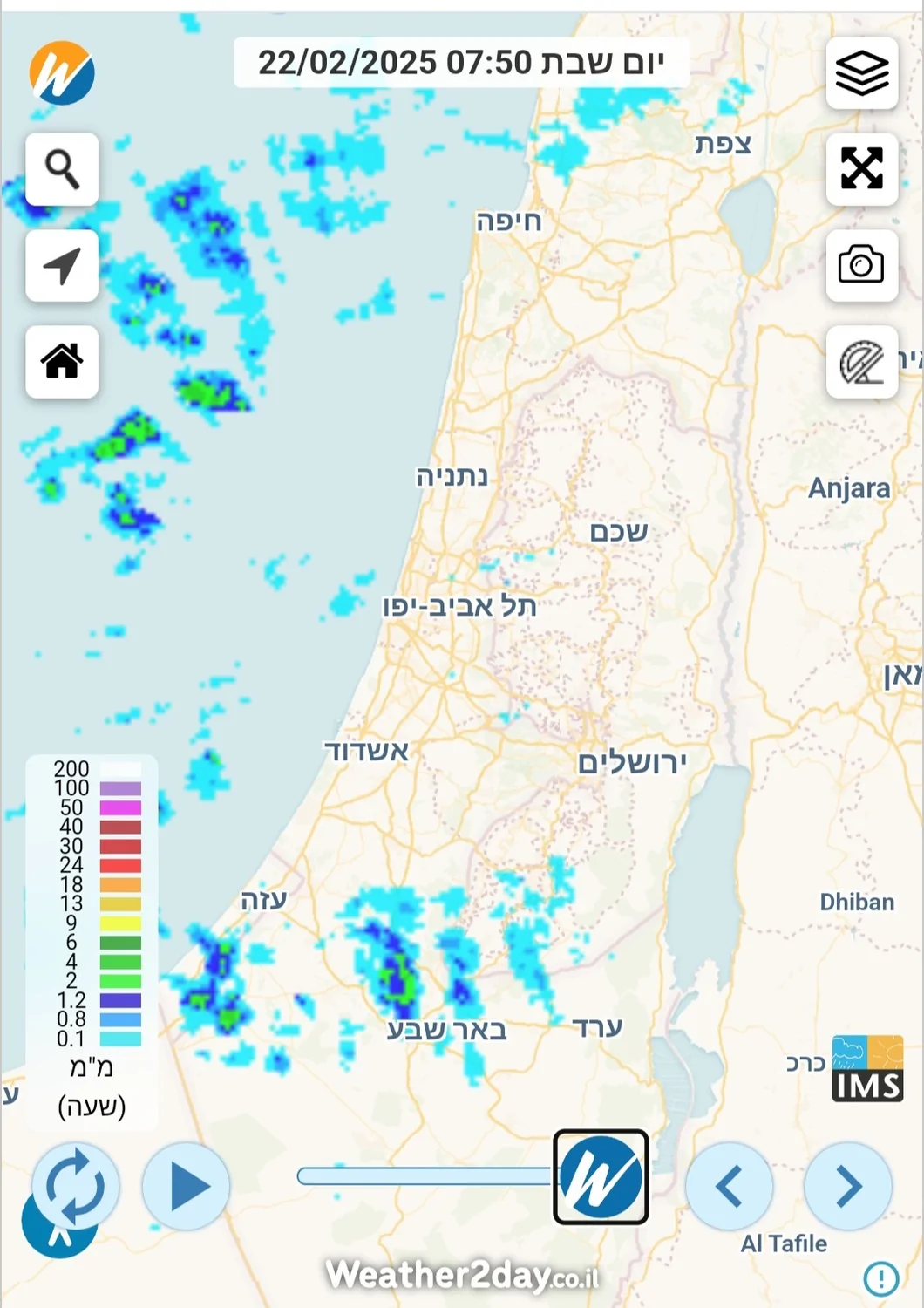Image resolution: width=924 pixels, height=1308 pixels.
Task: Center map on my current location
Action: (x=62, y=266)
